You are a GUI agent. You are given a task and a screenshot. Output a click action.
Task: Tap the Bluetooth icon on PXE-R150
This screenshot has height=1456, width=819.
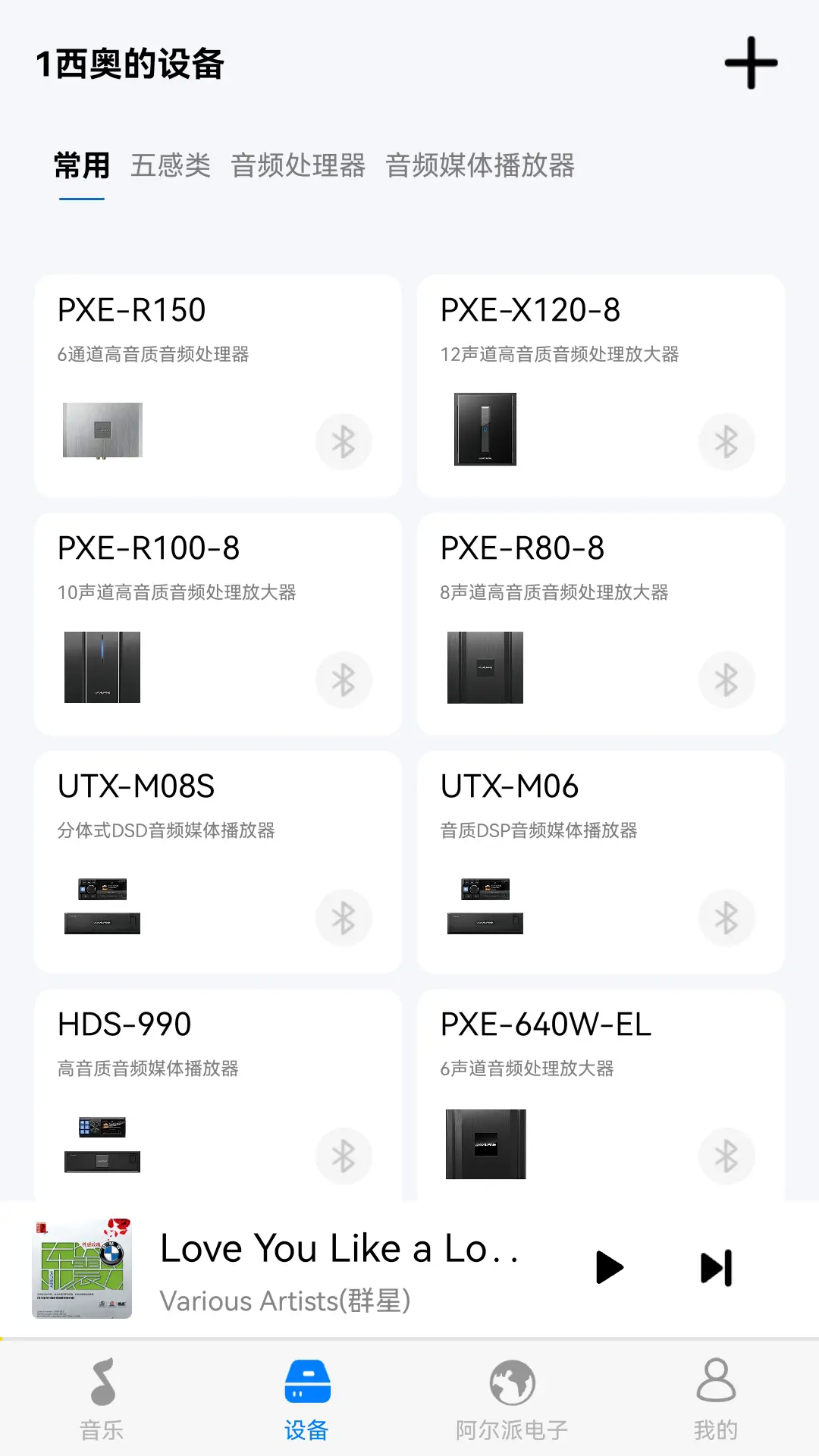344,441
